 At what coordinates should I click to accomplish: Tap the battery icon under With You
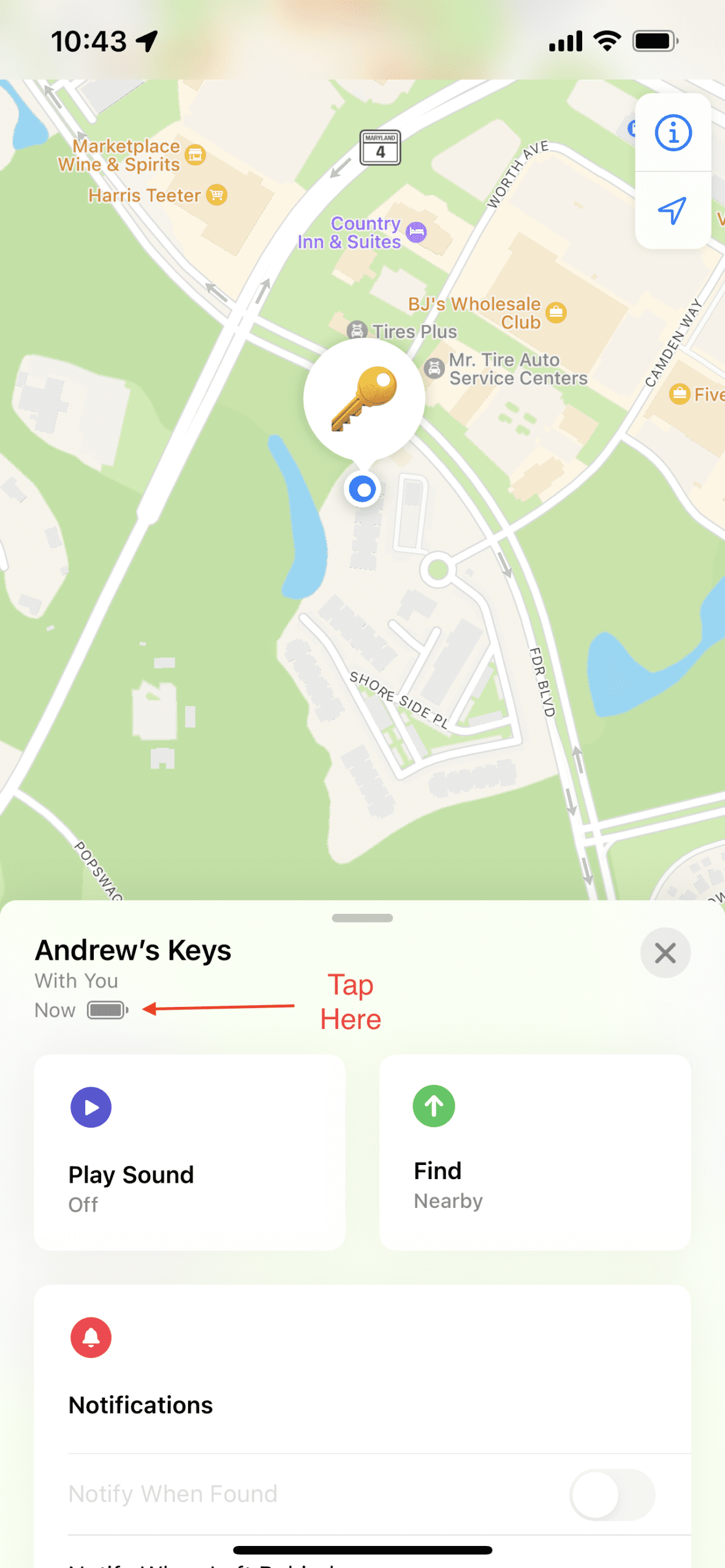(108, 1010)
